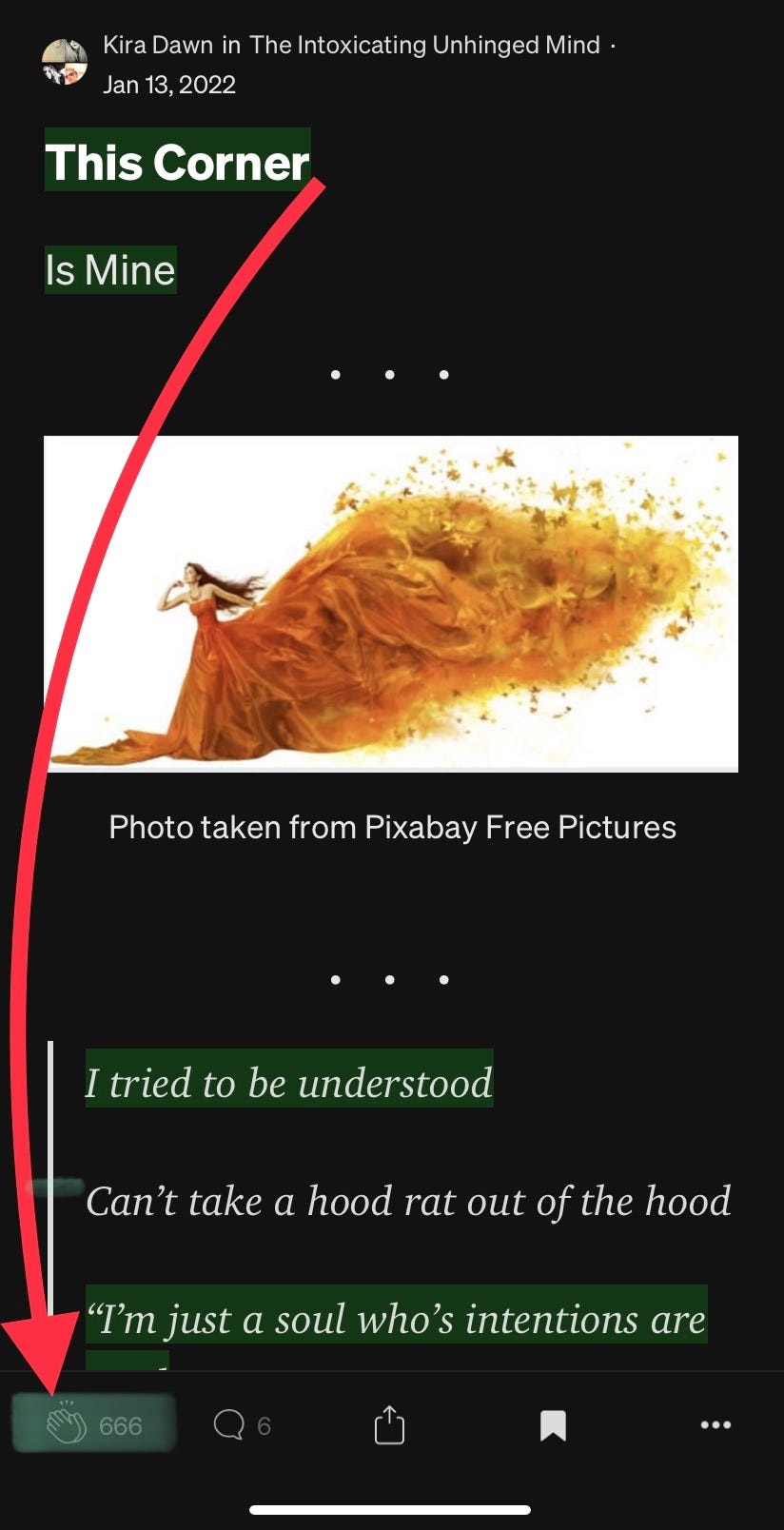Share this story
Screen dimensions: 784x1530
pos(389,1424)
